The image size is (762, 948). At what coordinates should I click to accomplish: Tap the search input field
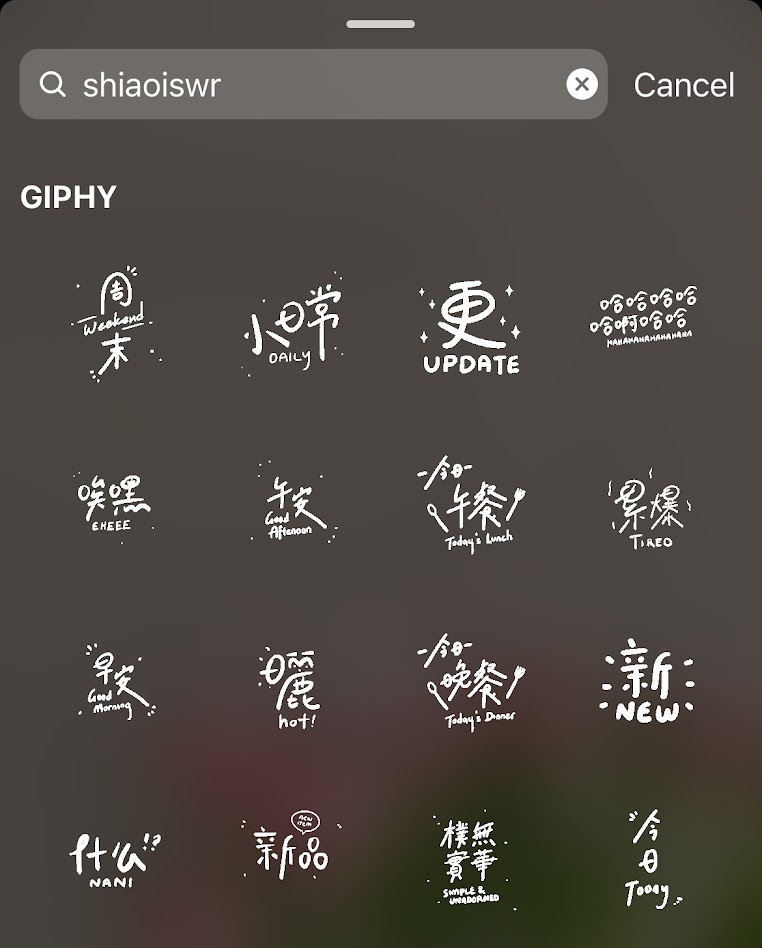click(x=300, y=84)
